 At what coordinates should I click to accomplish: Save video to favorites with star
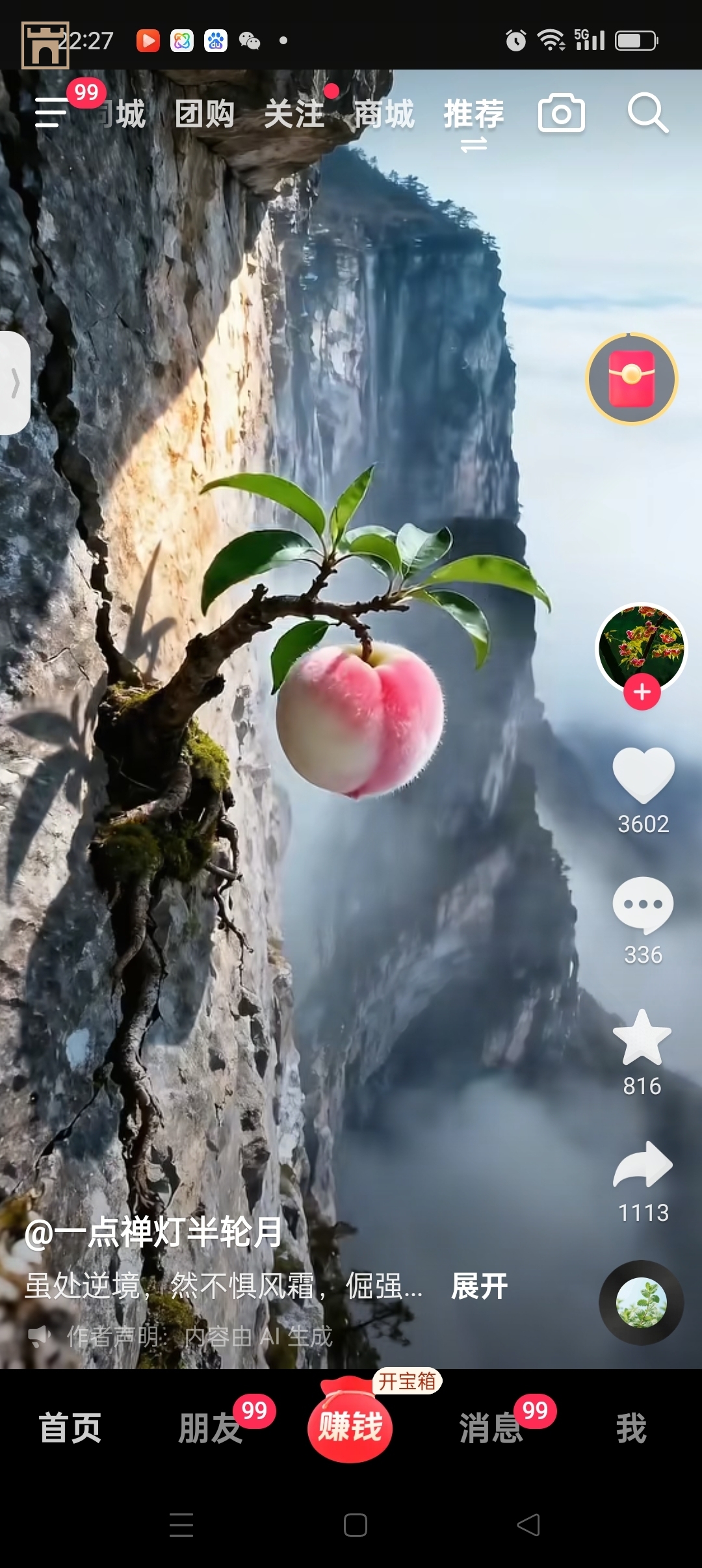pos(642,1038)
